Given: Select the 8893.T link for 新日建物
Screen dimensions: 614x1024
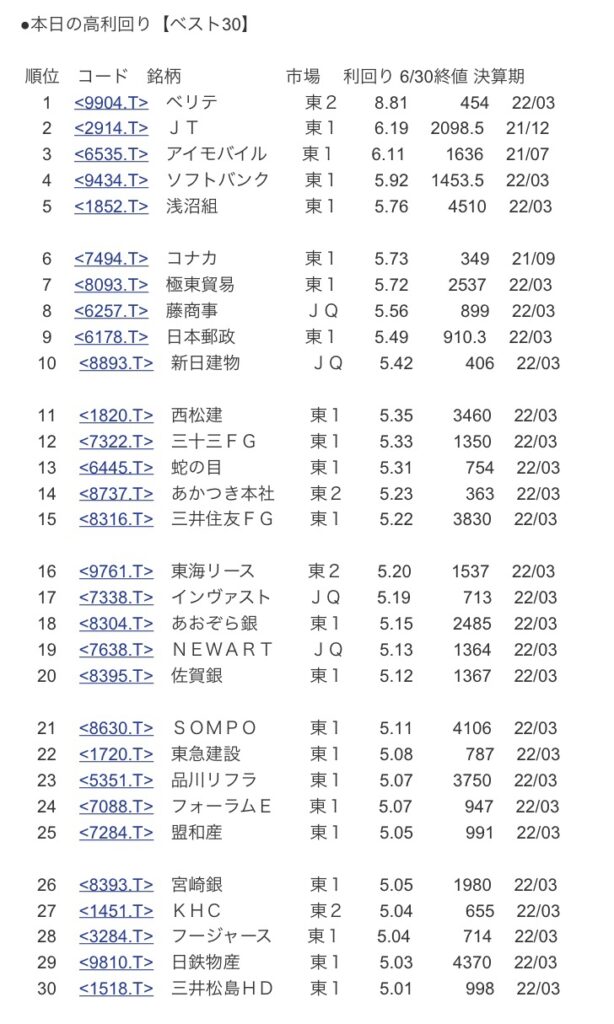Looking at the screenshot, I should click(116, 364).
